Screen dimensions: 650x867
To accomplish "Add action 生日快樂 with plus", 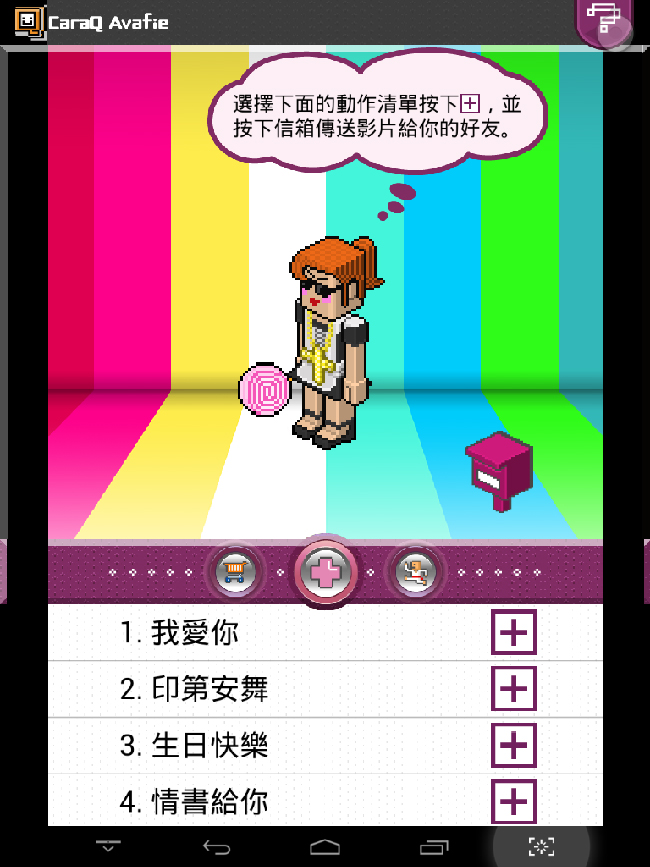I will tap(513, 746).
